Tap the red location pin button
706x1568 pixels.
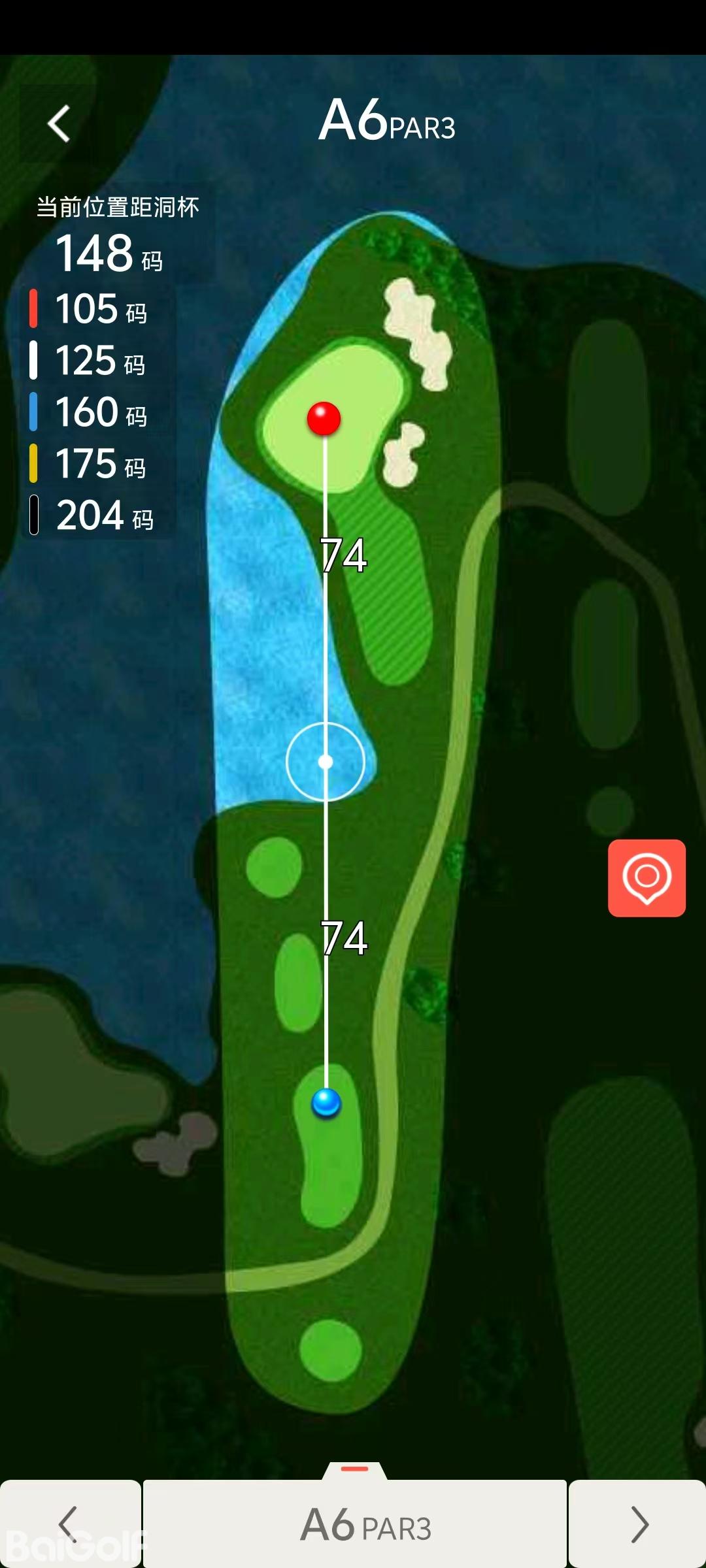tap(647, 877)
